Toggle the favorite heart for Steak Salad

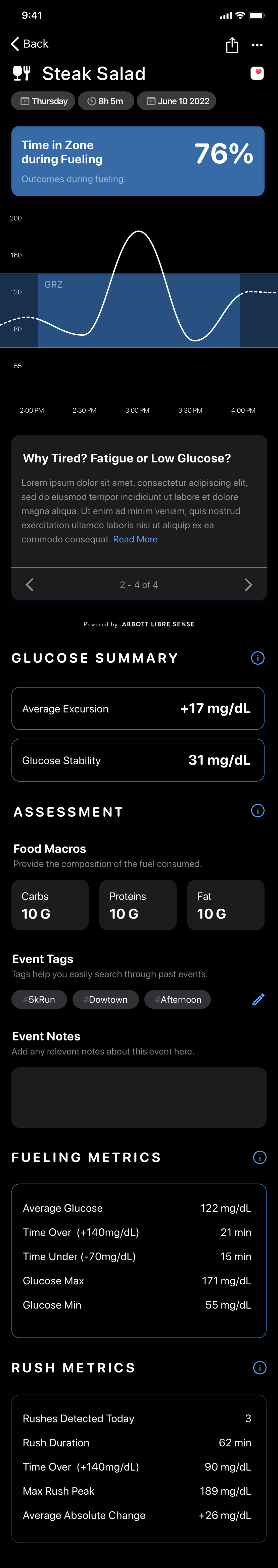[257, 74]
